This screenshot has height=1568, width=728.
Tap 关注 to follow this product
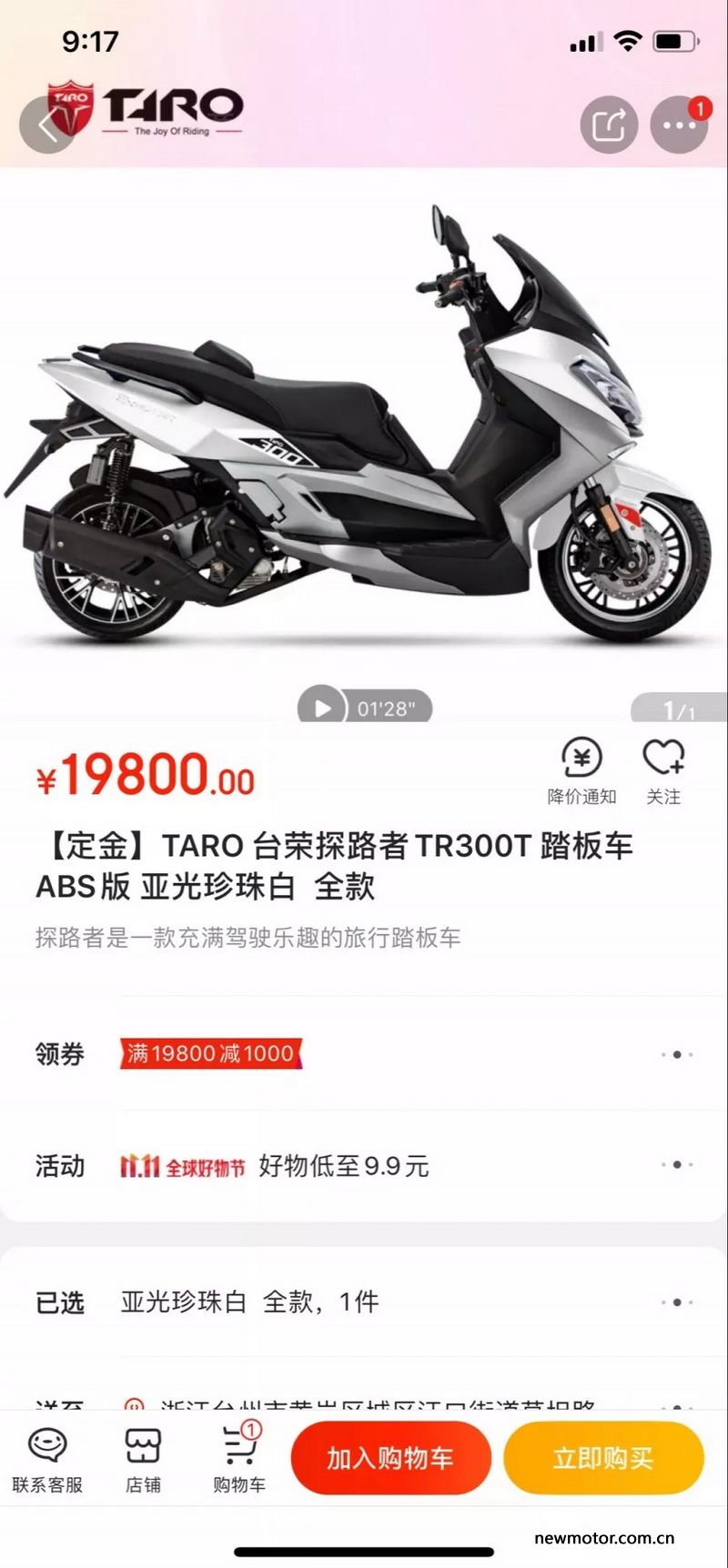pos(663,771)
